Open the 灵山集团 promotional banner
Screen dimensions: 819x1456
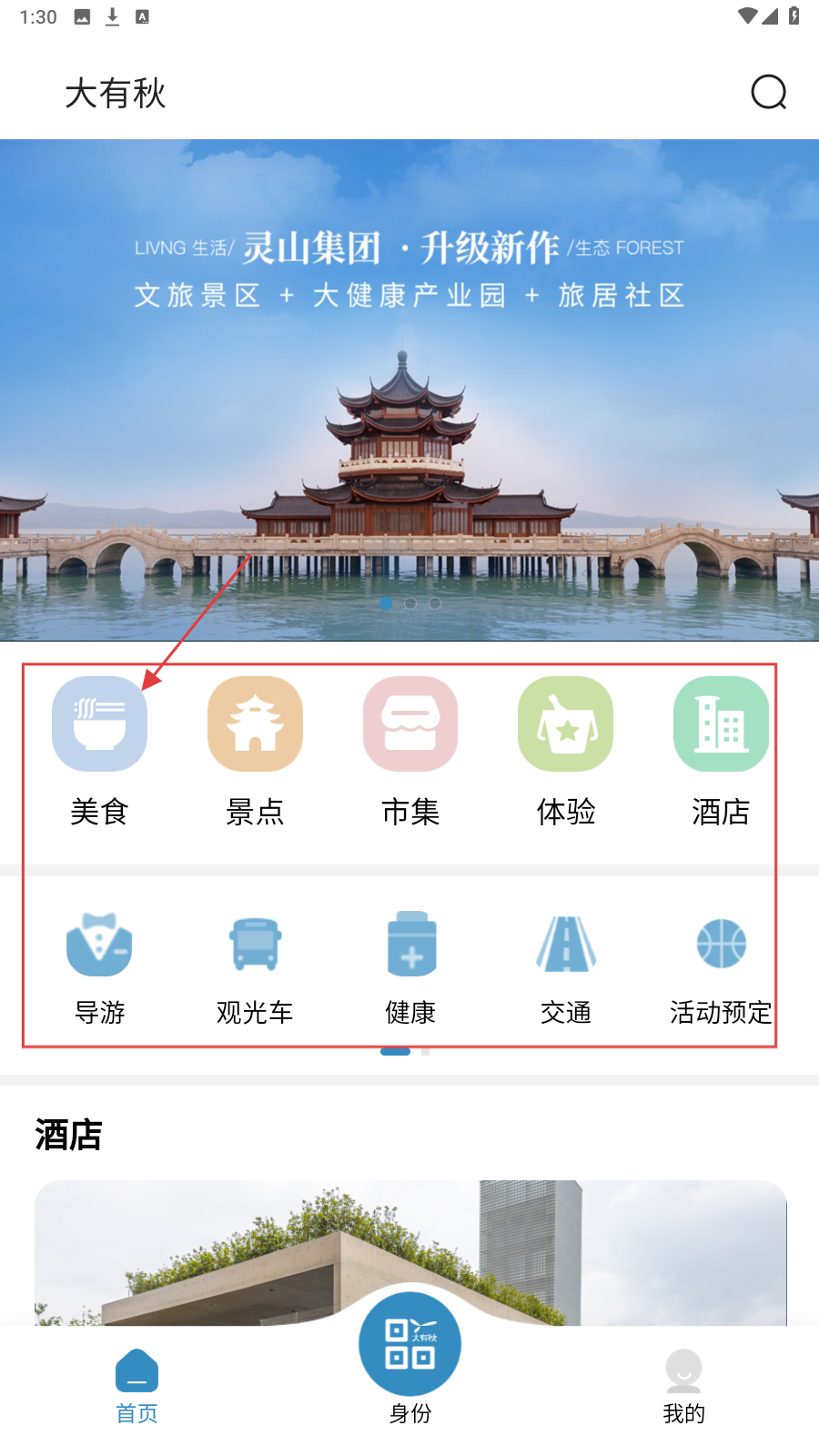click(409, 389)
